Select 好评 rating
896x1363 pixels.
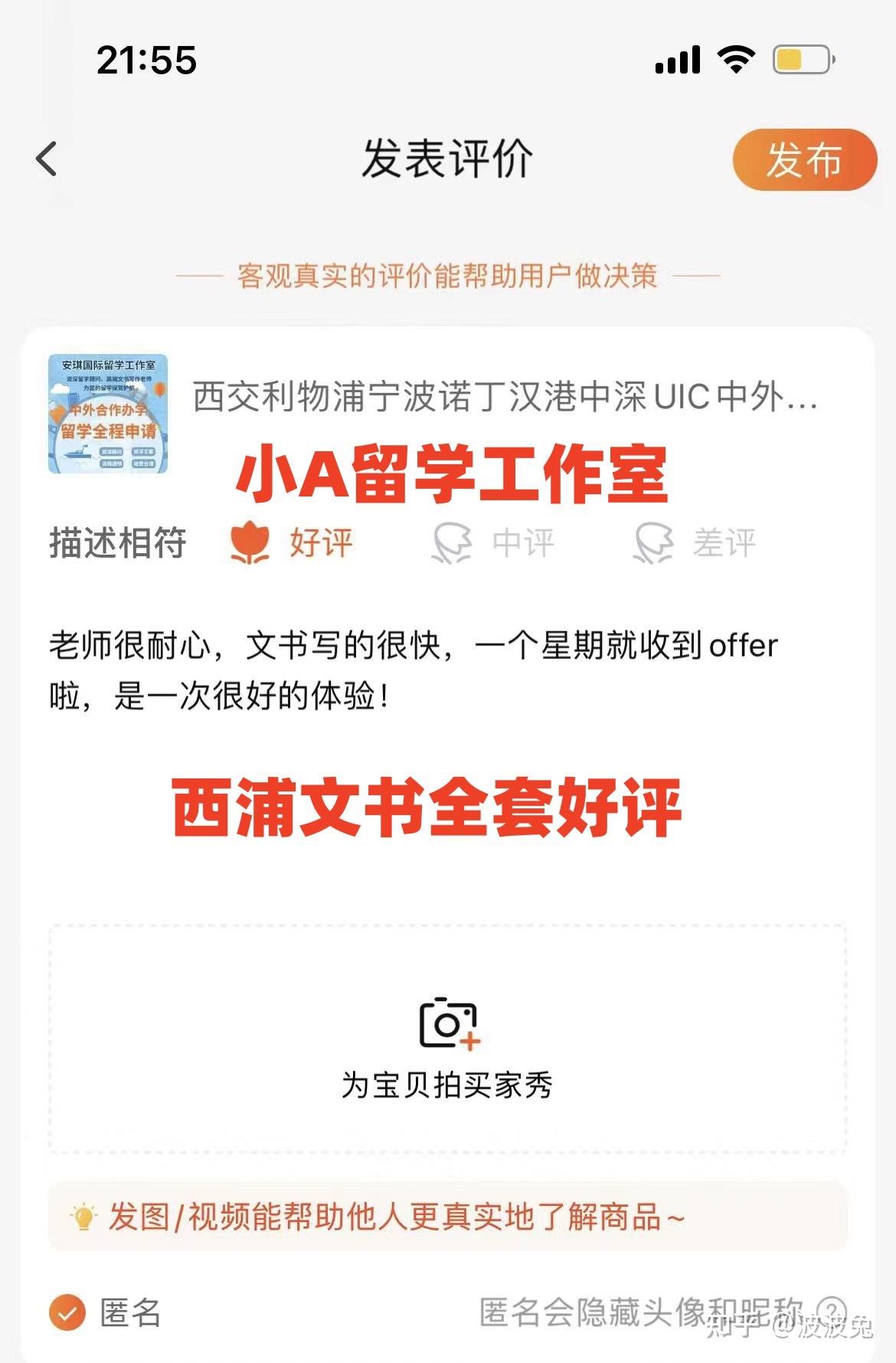coord(292,542)
